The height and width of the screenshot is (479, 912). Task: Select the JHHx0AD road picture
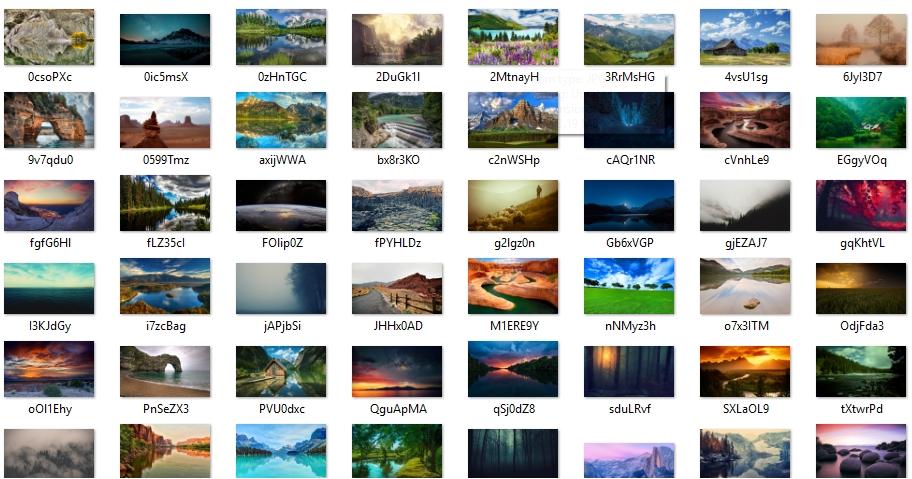pos(397,287)
